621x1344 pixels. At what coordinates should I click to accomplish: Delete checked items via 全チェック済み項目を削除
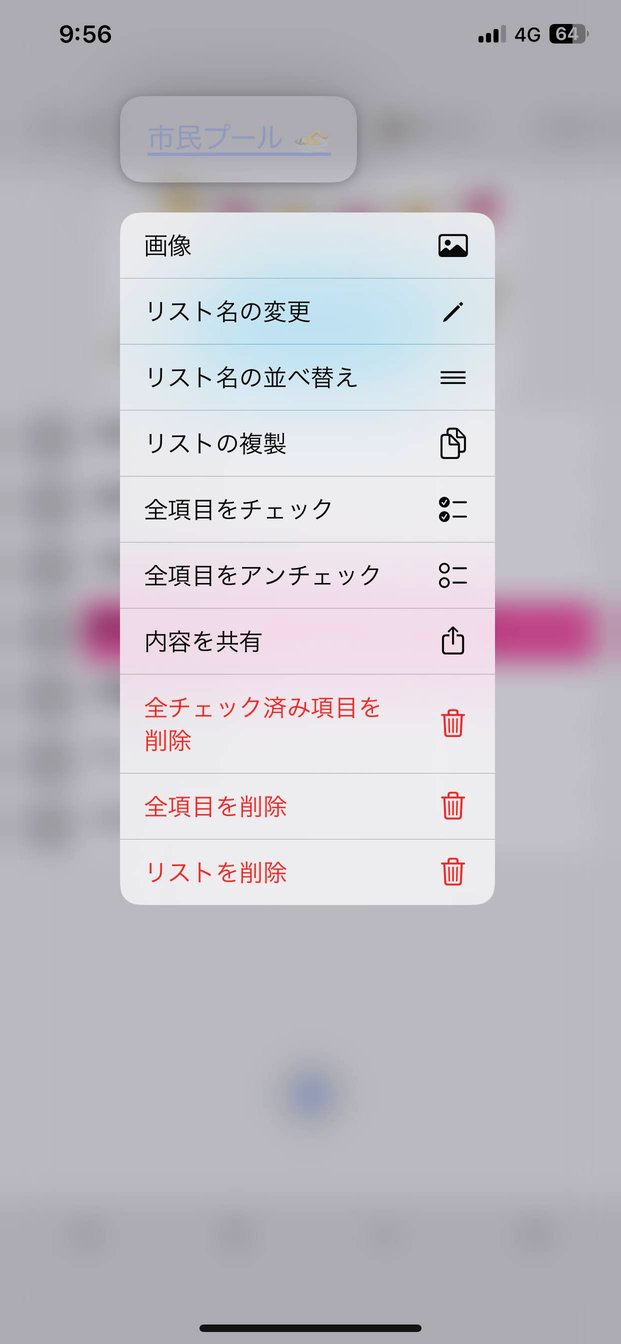(307, 724)
